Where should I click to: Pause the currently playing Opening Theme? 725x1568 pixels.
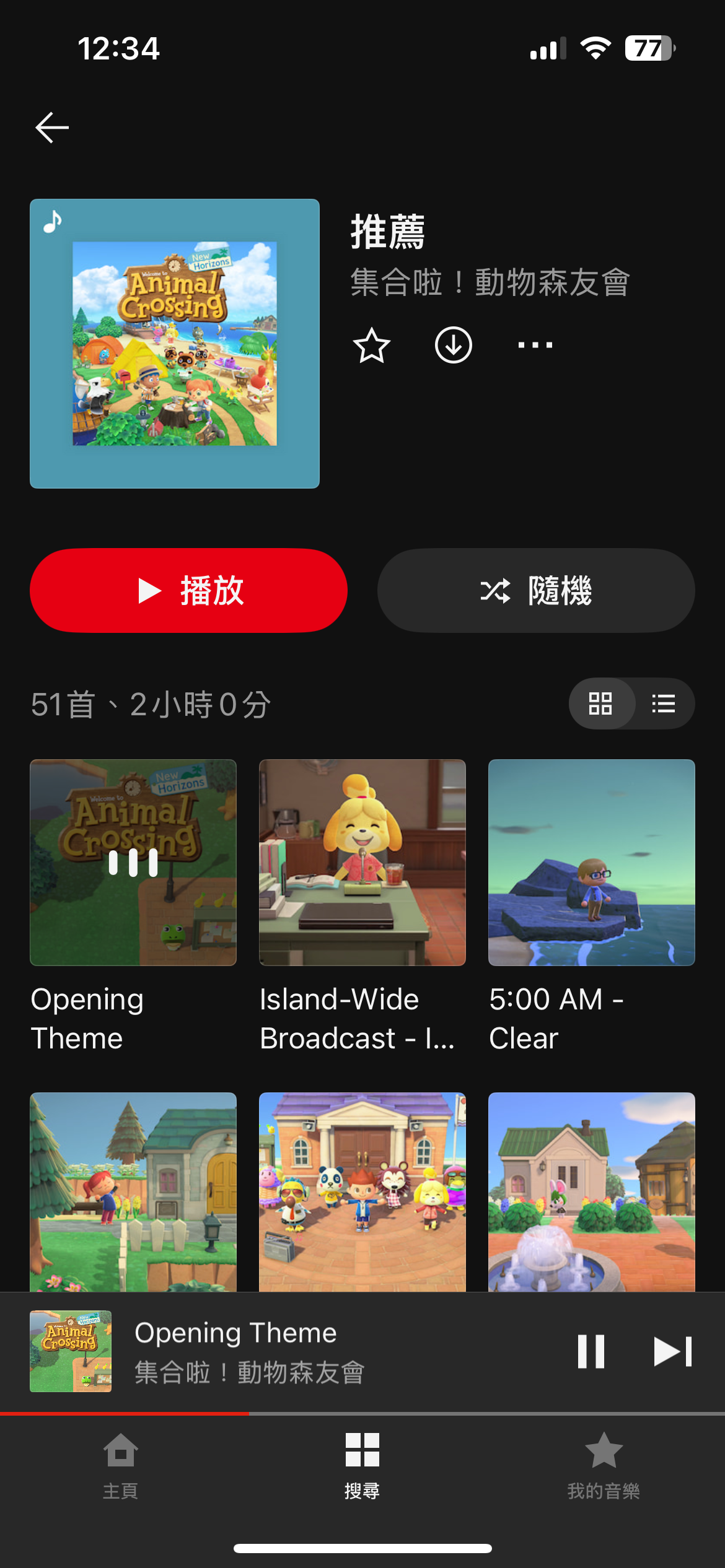coord(591,1351)
